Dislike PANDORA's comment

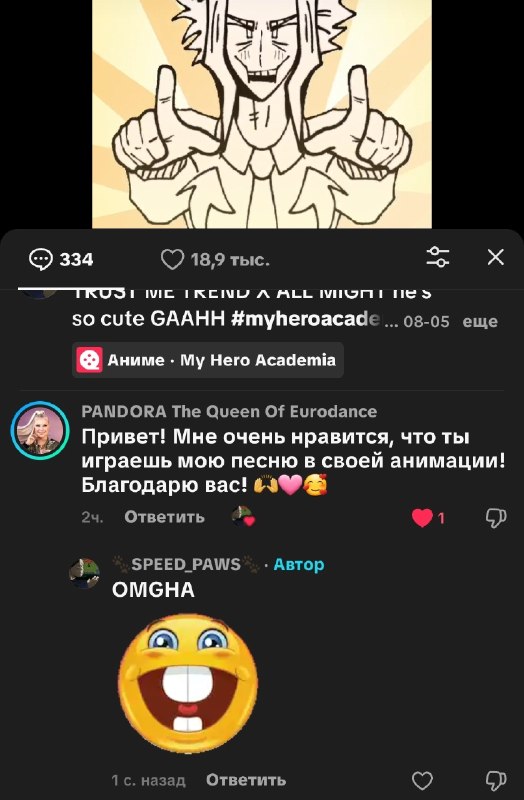(x=495, y=518)
